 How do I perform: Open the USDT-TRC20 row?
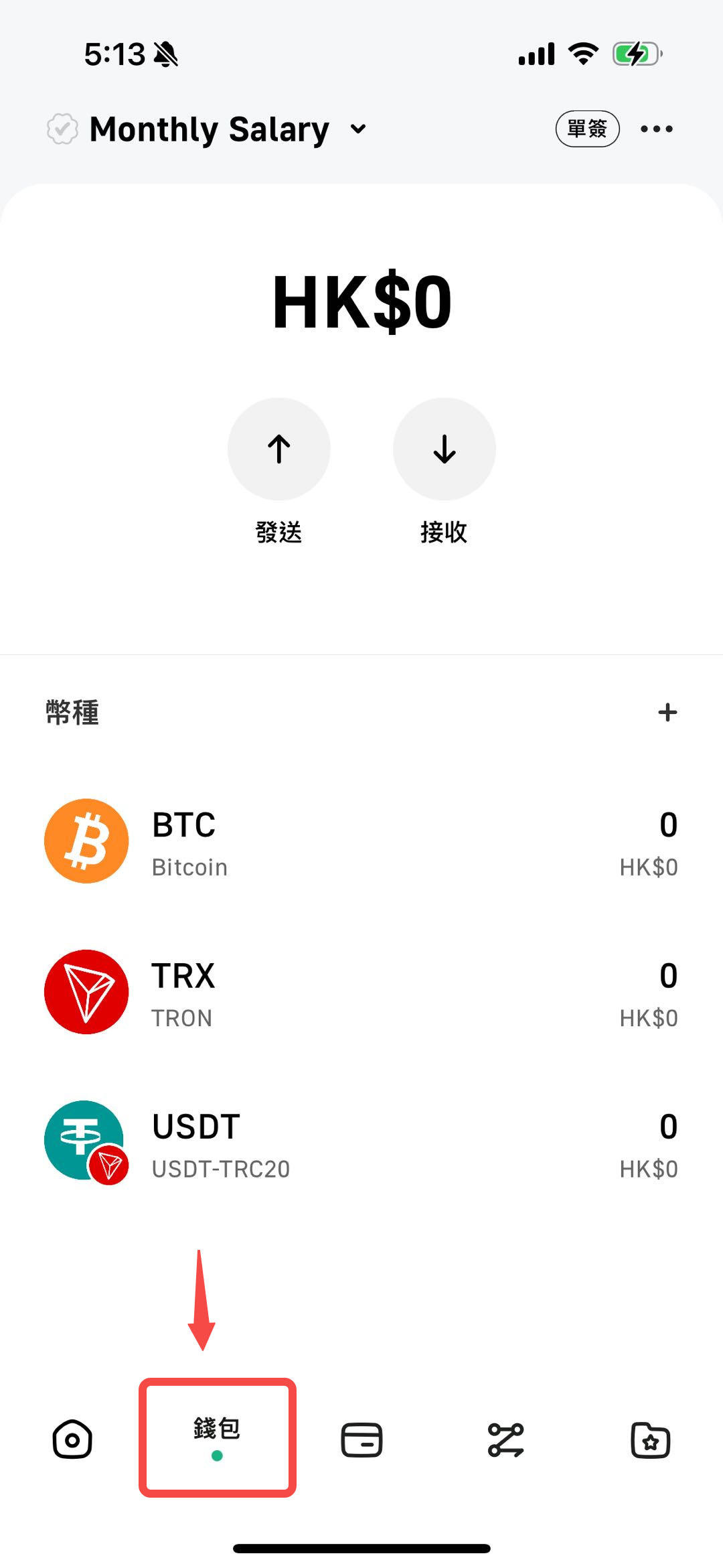tap(361, 1143)
